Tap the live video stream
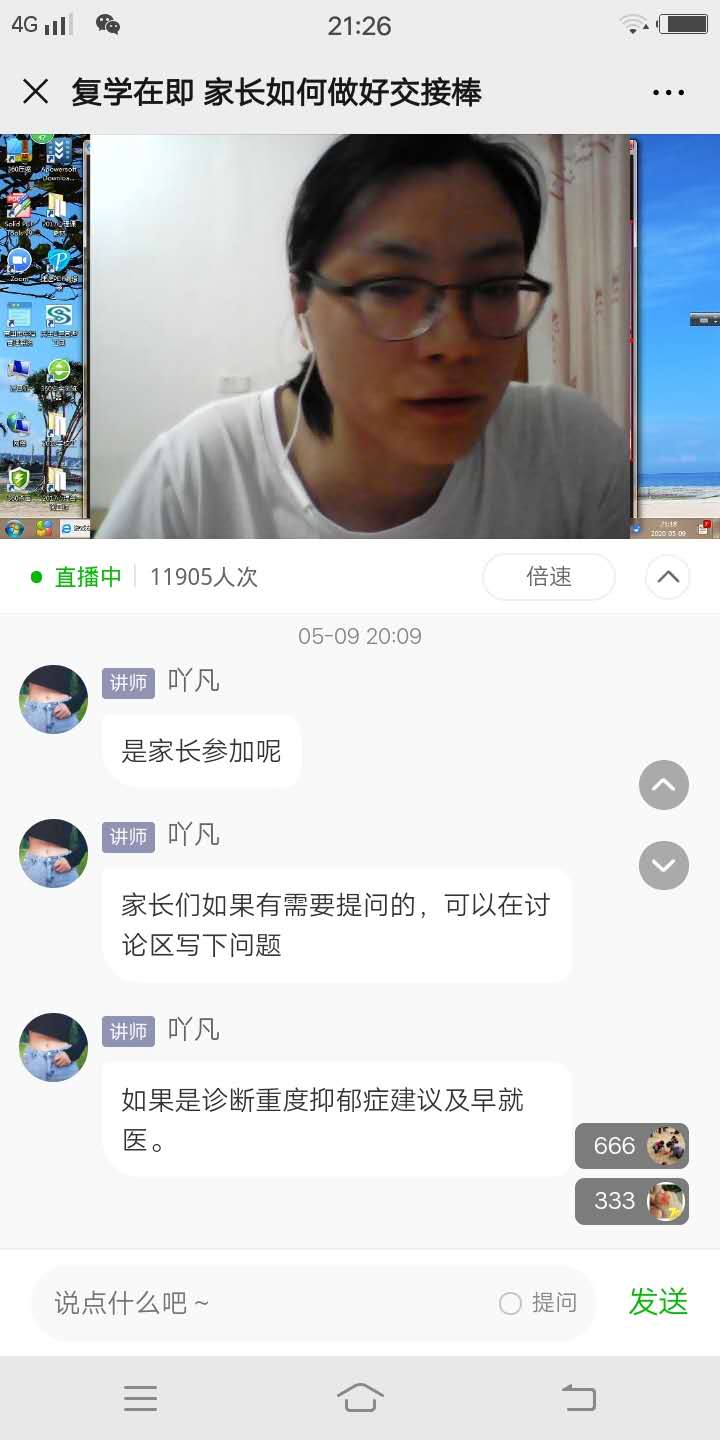The image size is (720, 1440). tap(360, 337)
